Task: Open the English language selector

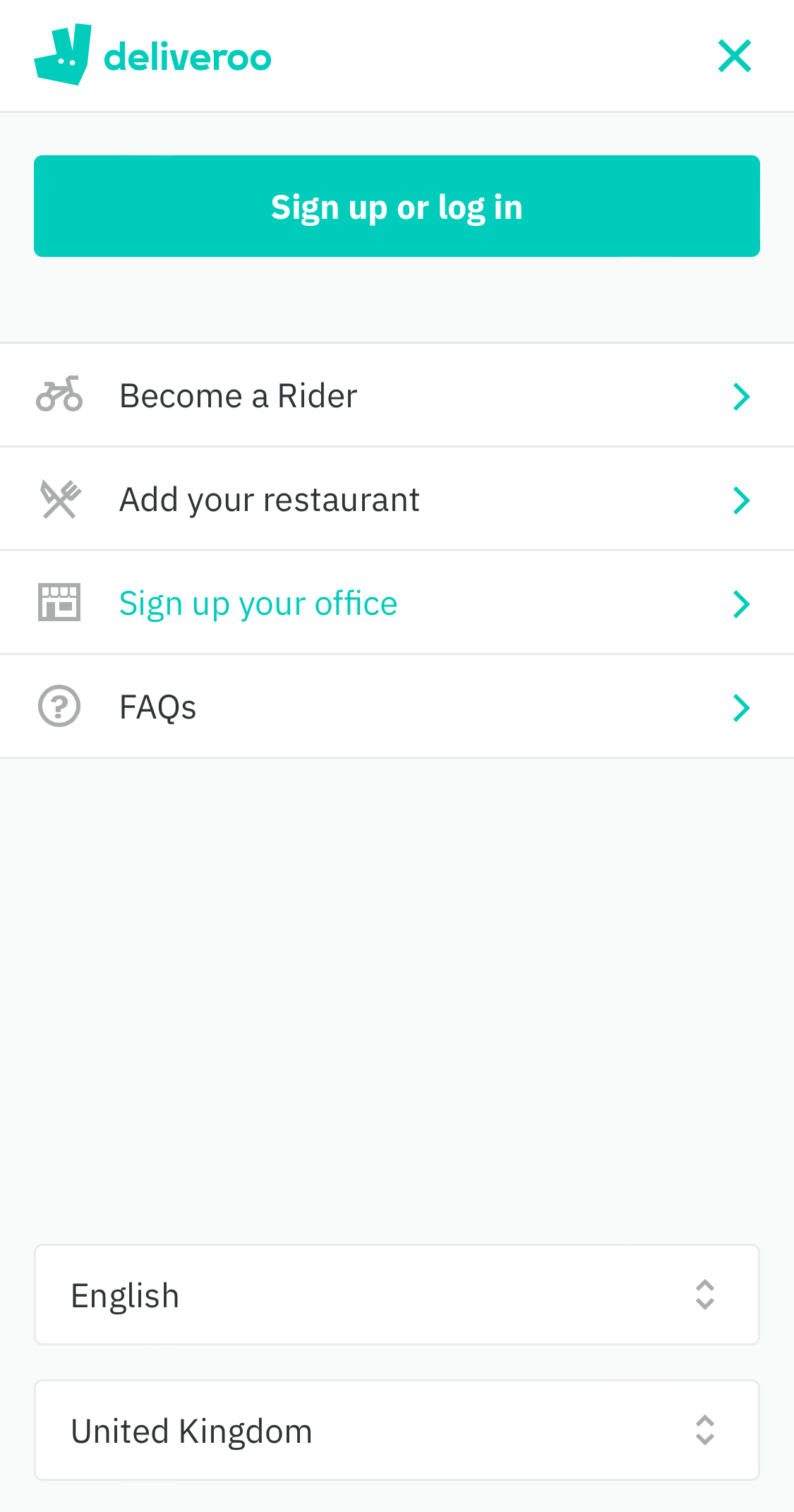Action: [397, 1294]
